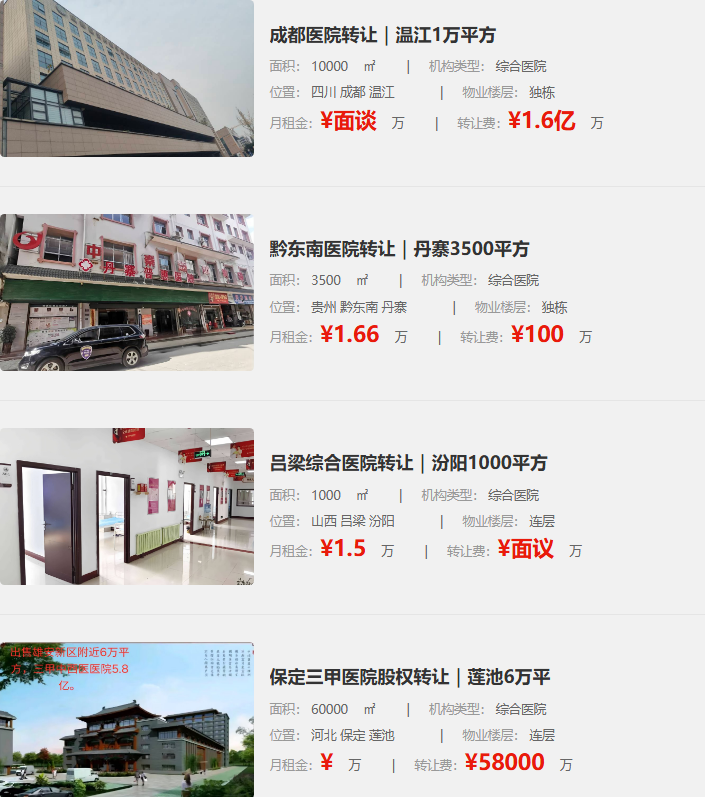This screenshot has height=797, width=705.
Task: Open the 黔东南医院转让 丹寨3500平方 listing
Action: (x=399, y=249)
